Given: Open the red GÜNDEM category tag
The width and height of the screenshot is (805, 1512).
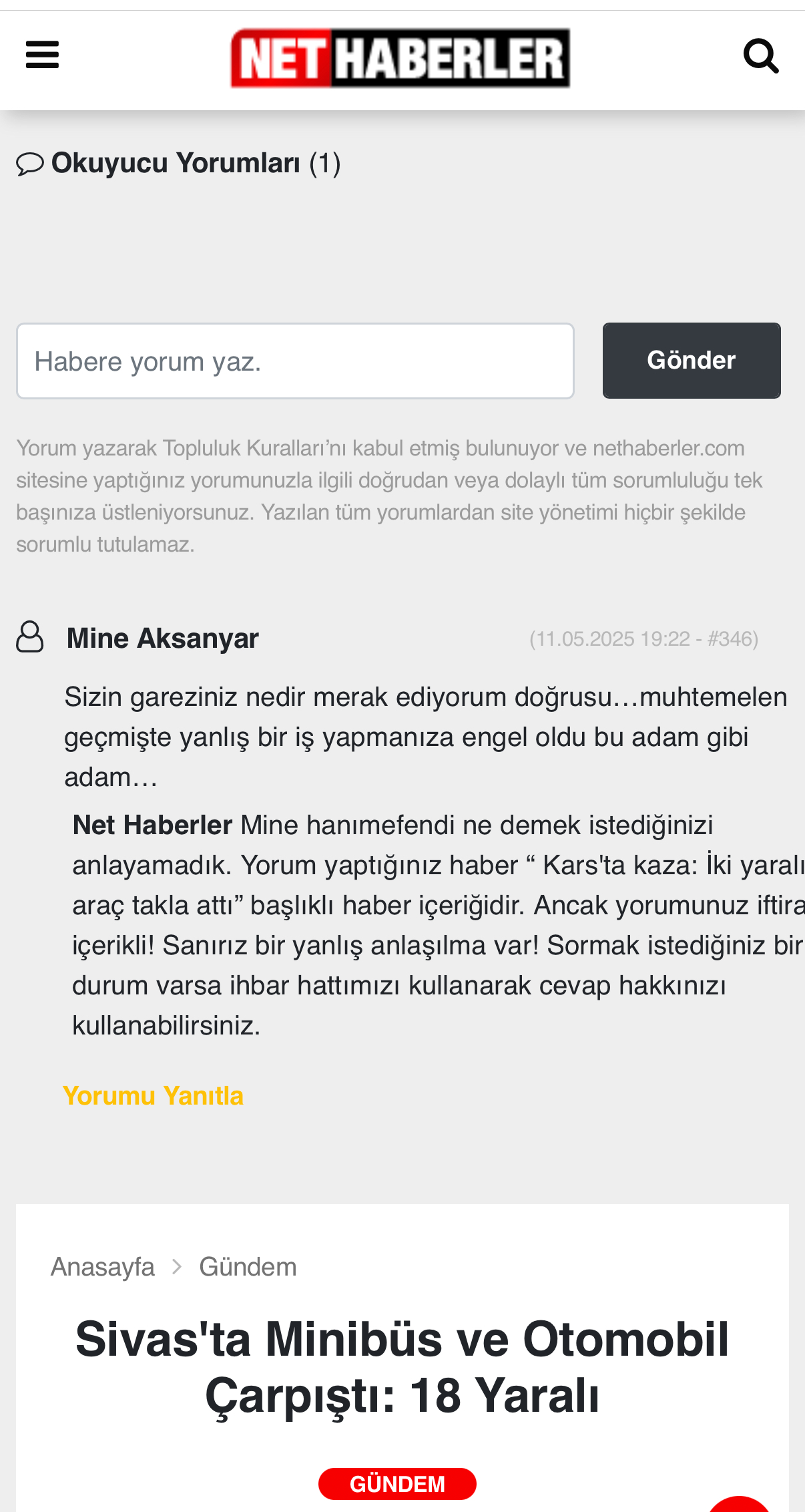Looking at the screenshot, I should 397,1484.
